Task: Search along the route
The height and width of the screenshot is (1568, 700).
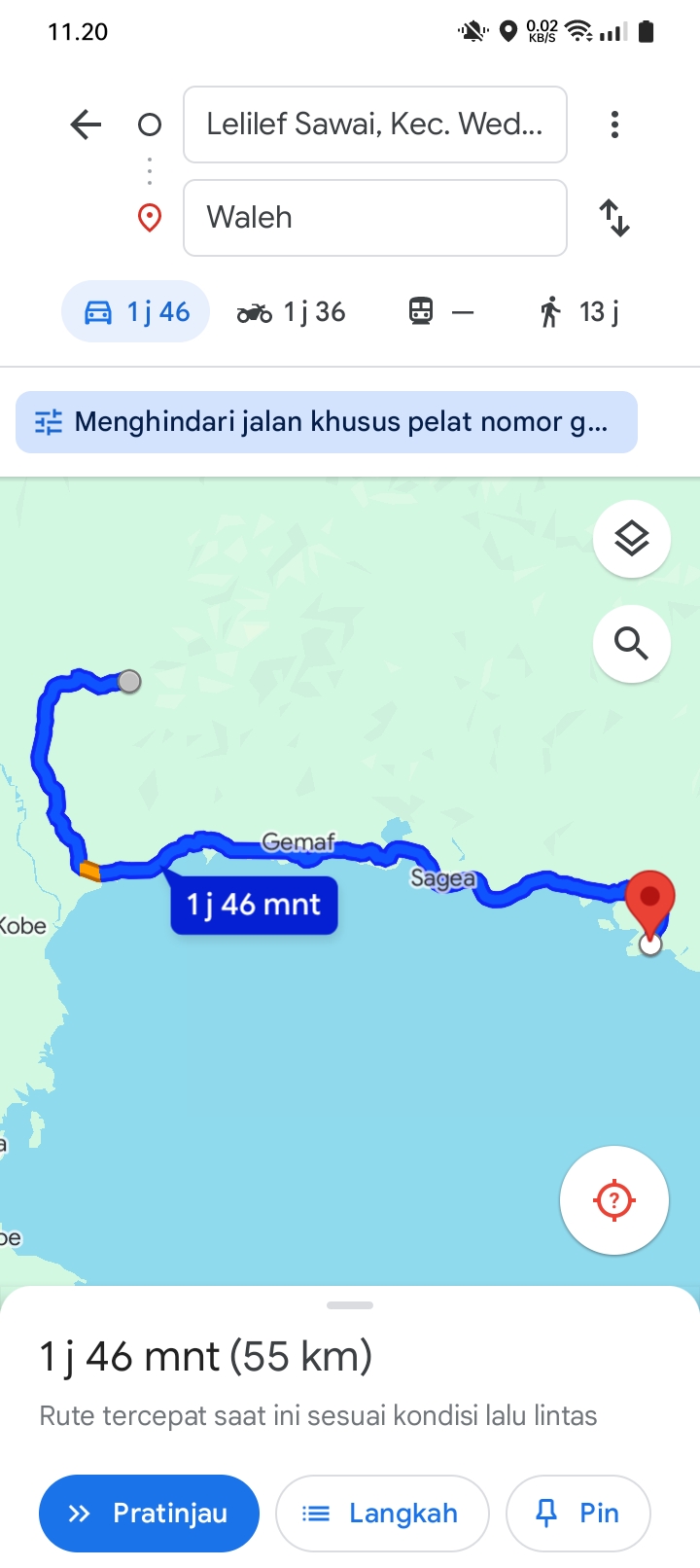Action: (632, 644)
